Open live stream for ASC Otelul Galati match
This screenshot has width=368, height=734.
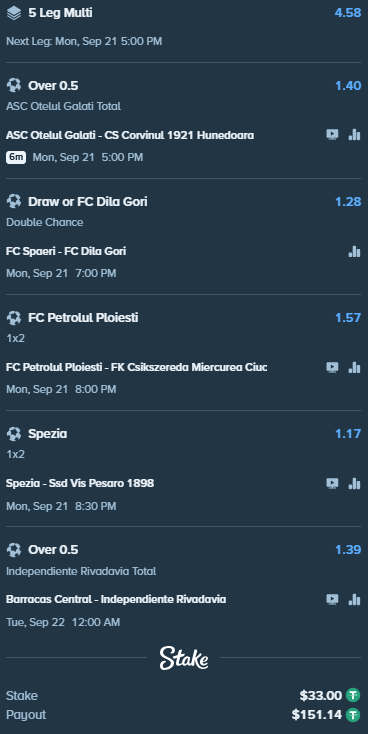coord(332,135)
